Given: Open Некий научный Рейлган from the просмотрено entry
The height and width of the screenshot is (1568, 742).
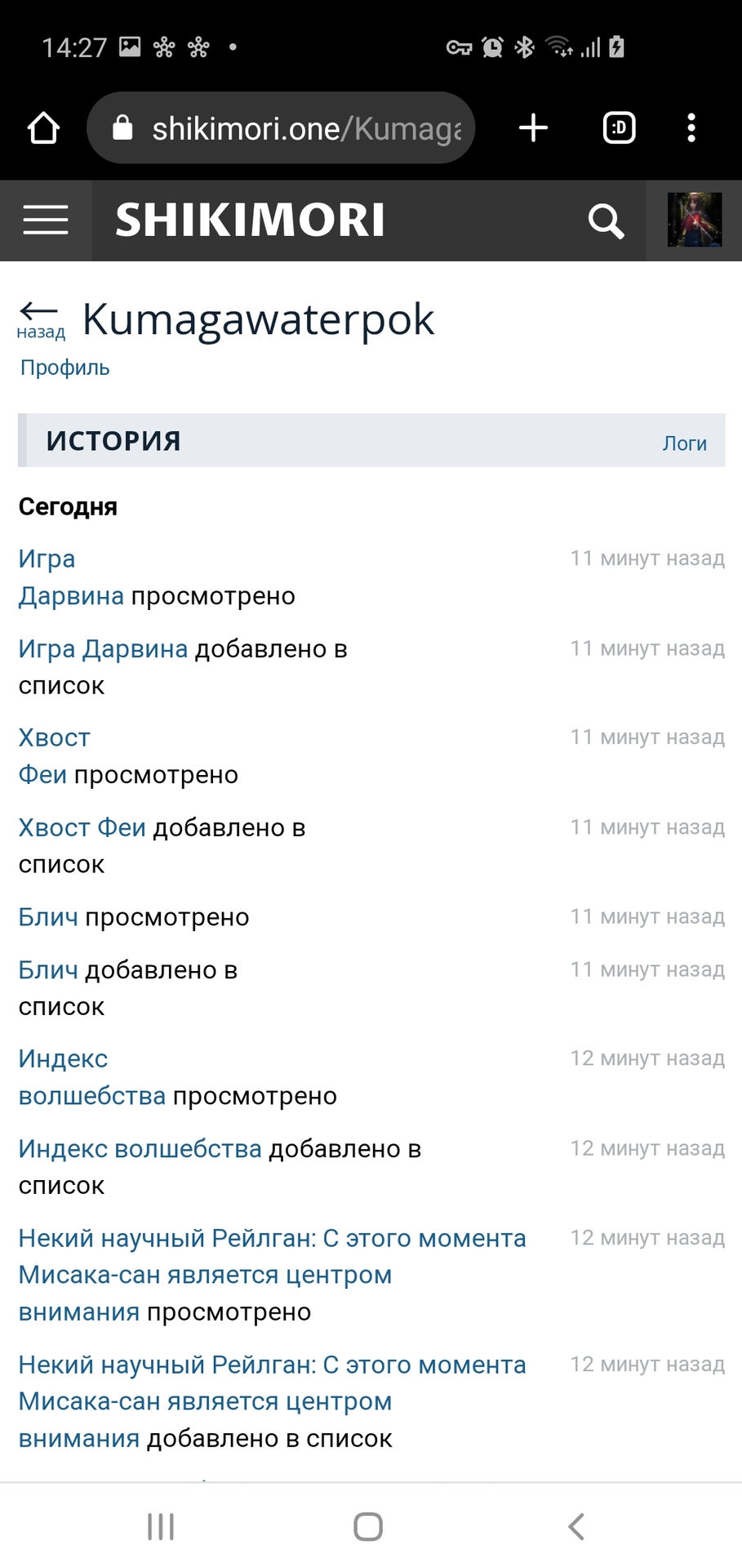Looking at the screenshot, I should coord(271,1238).
